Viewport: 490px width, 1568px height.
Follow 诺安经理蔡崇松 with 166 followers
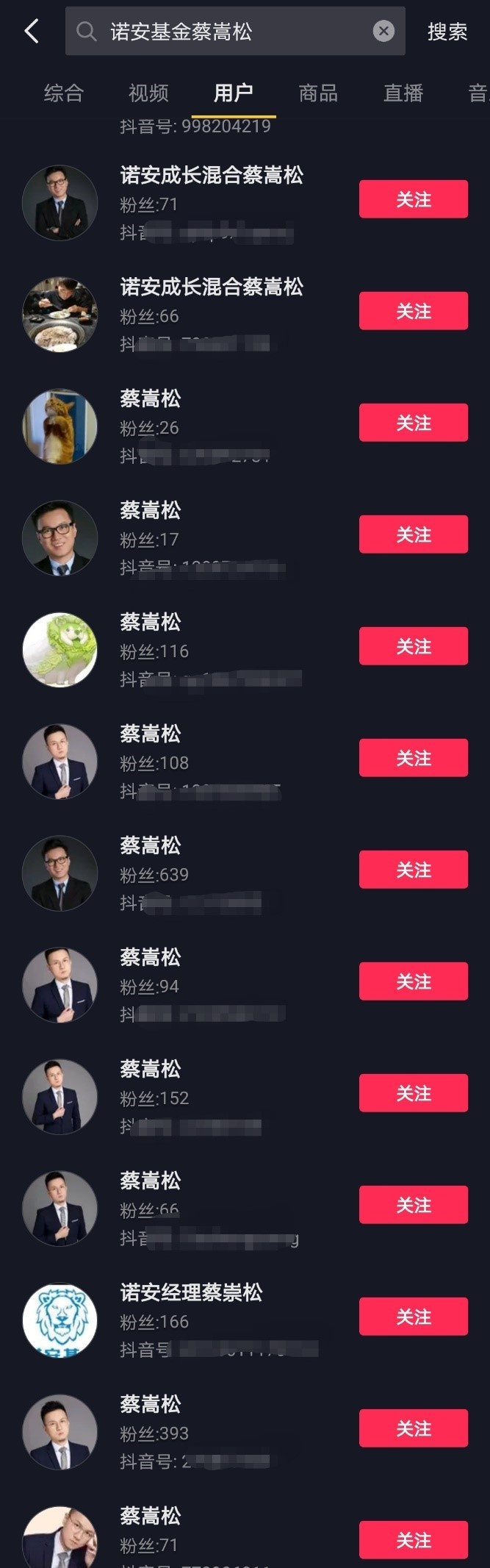click(x=413, y=1317)
